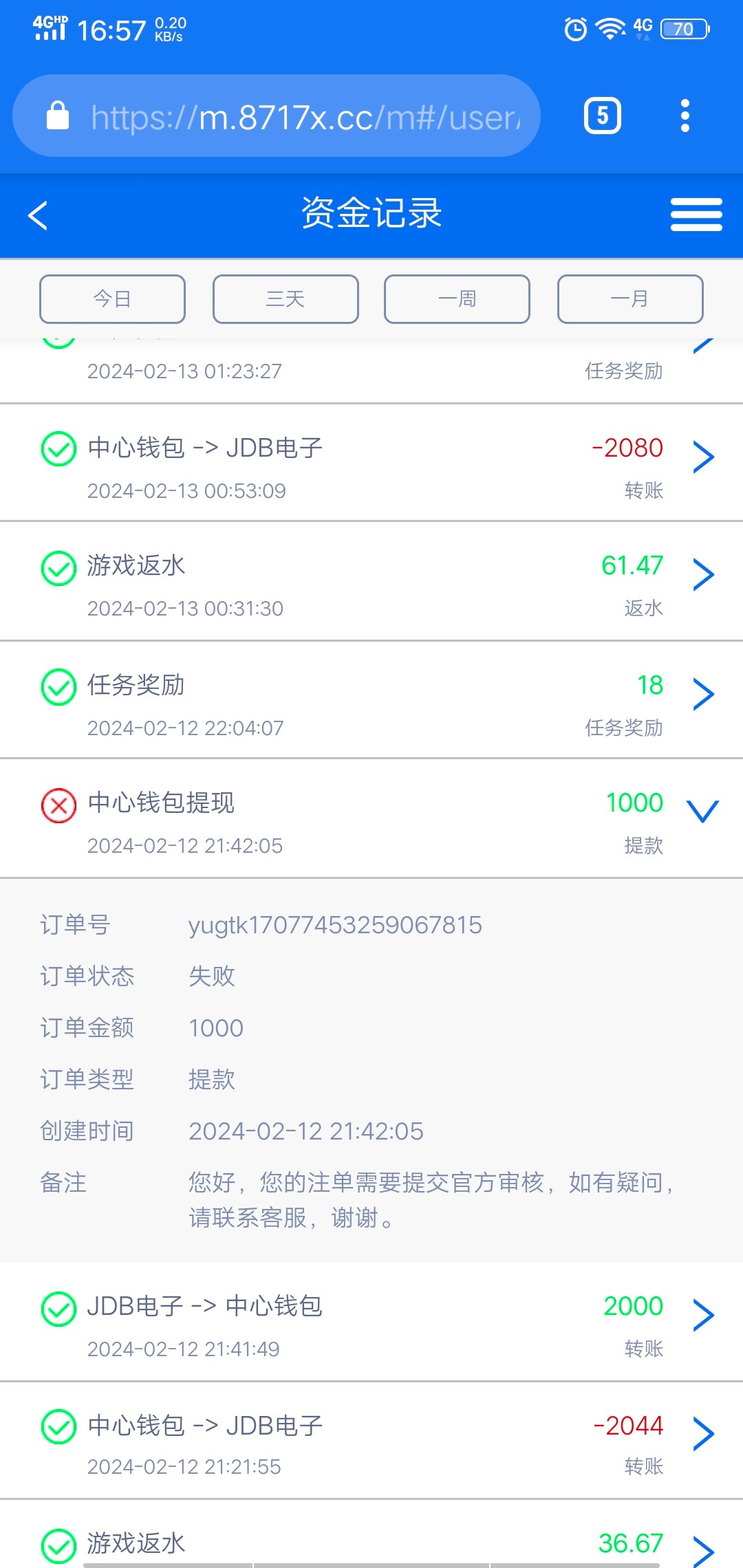Screen dimensions: 743x1568
Task: Go back from 资金记录 page
Action: click(x=39, y=215)
